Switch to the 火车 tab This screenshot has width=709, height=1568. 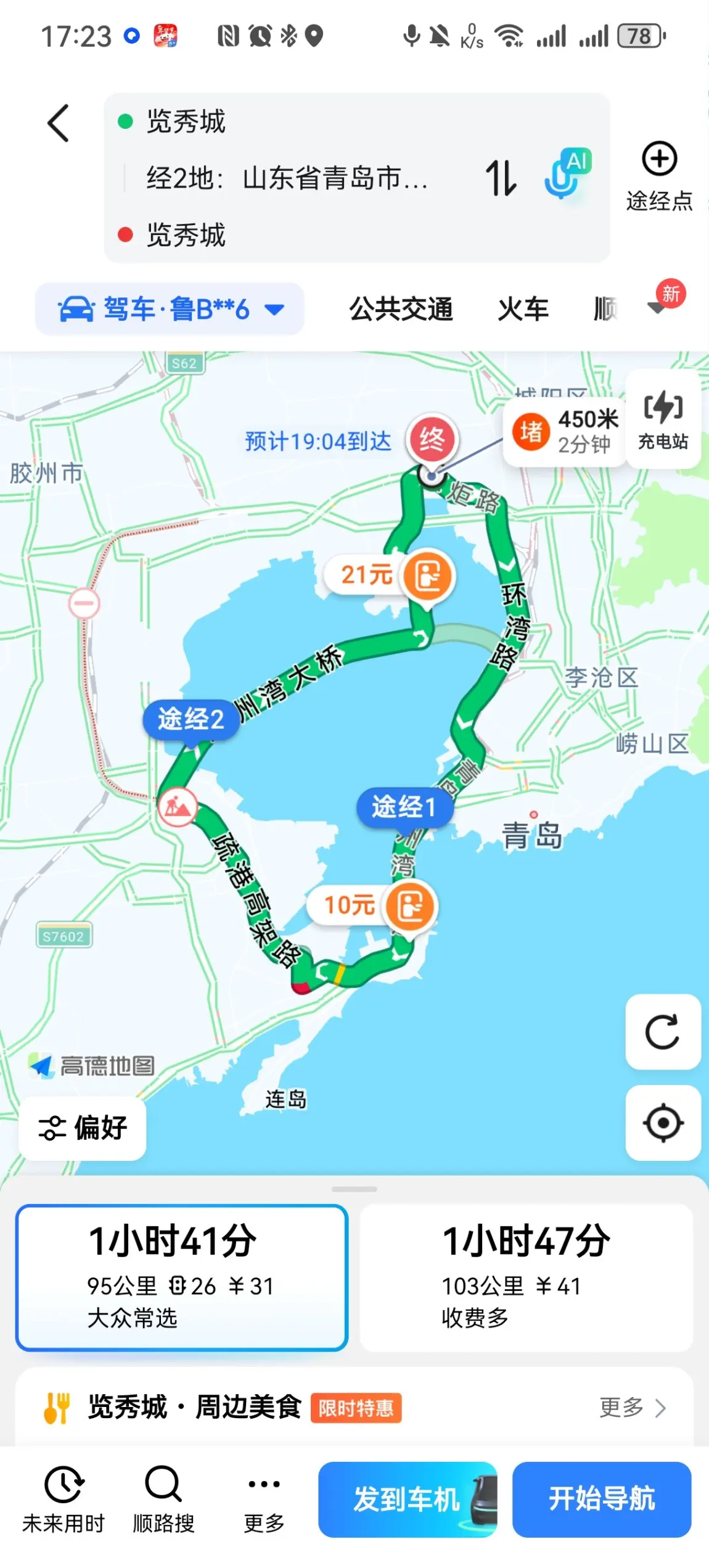click(x=523, y=309)
